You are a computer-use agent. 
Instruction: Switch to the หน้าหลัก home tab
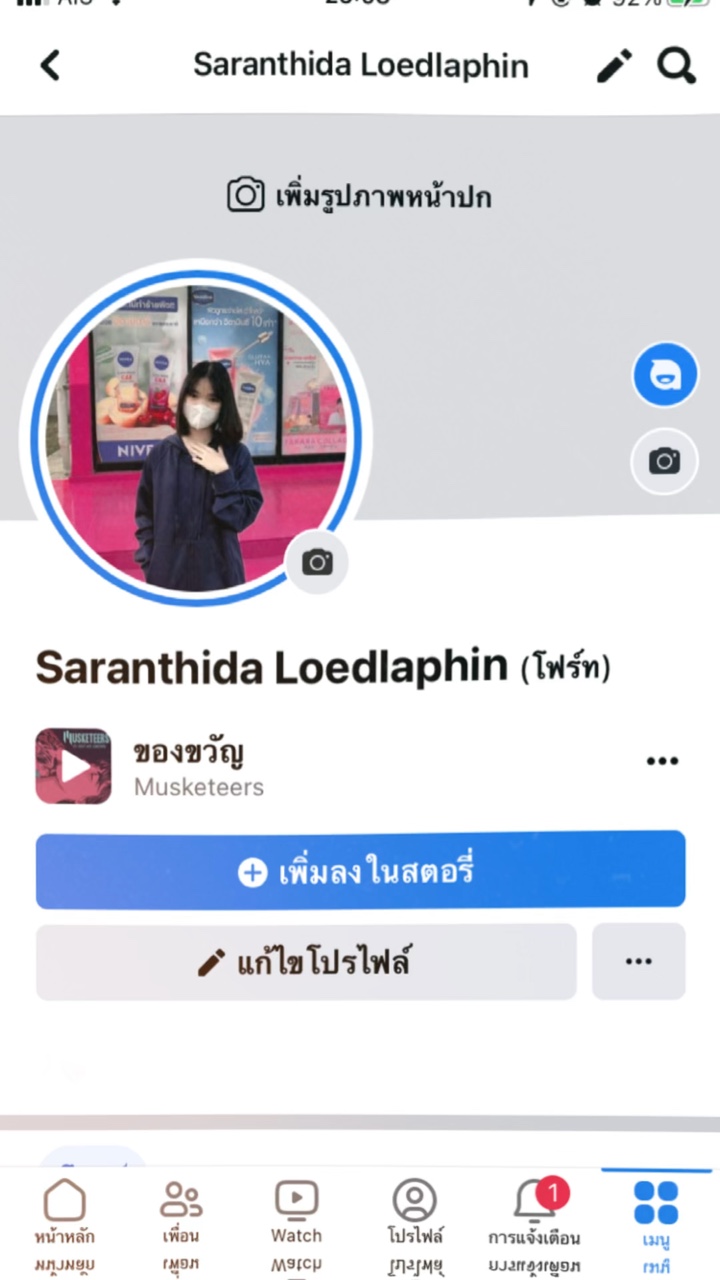click(65, 1212)
